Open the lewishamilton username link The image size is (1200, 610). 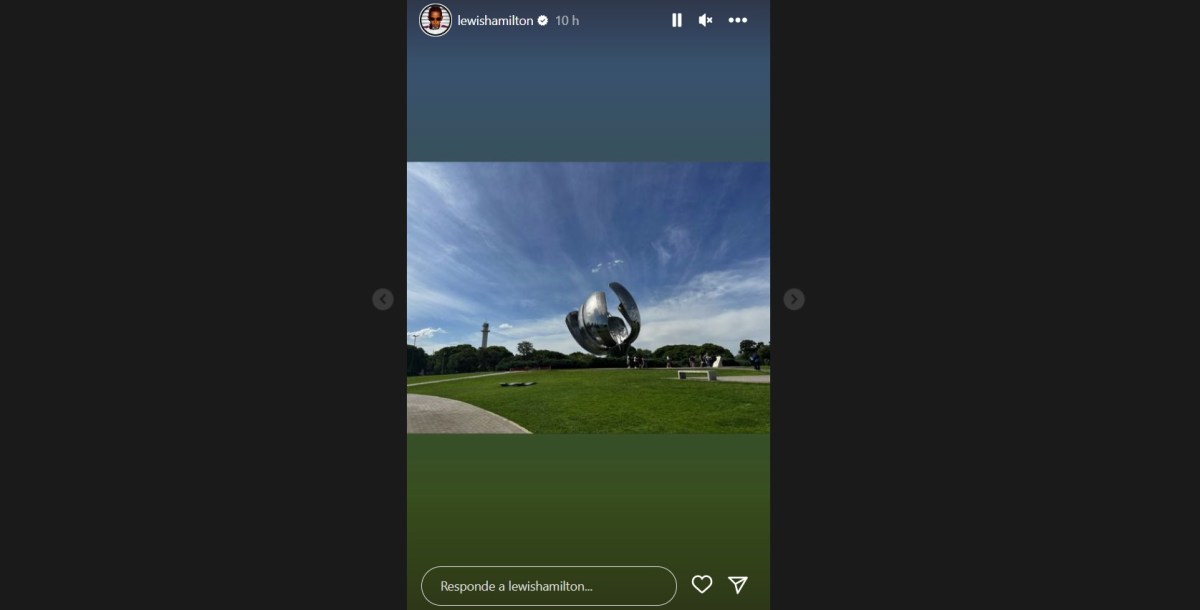495,20
